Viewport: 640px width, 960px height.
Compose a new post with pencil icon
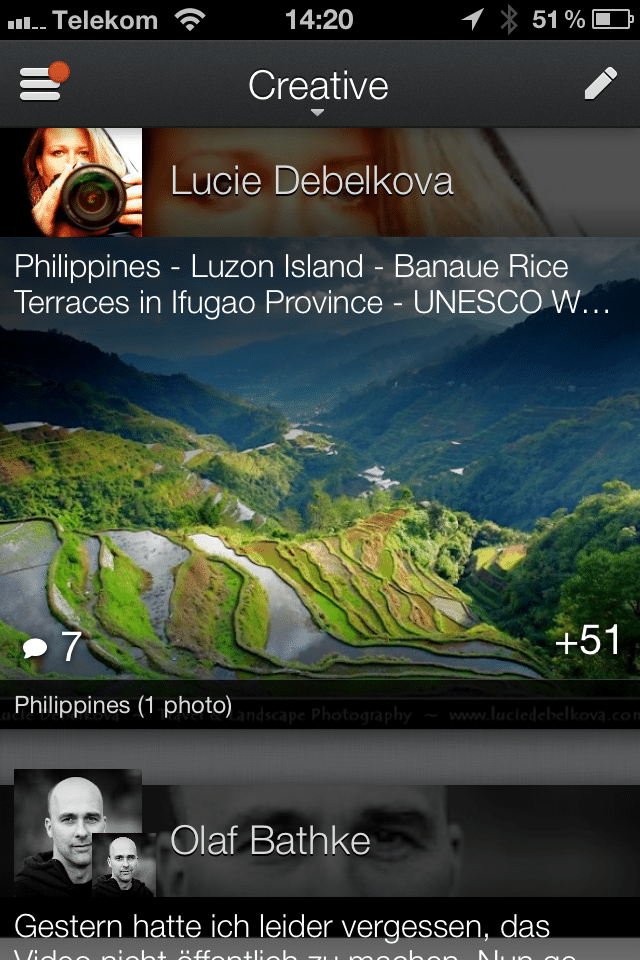600,85
